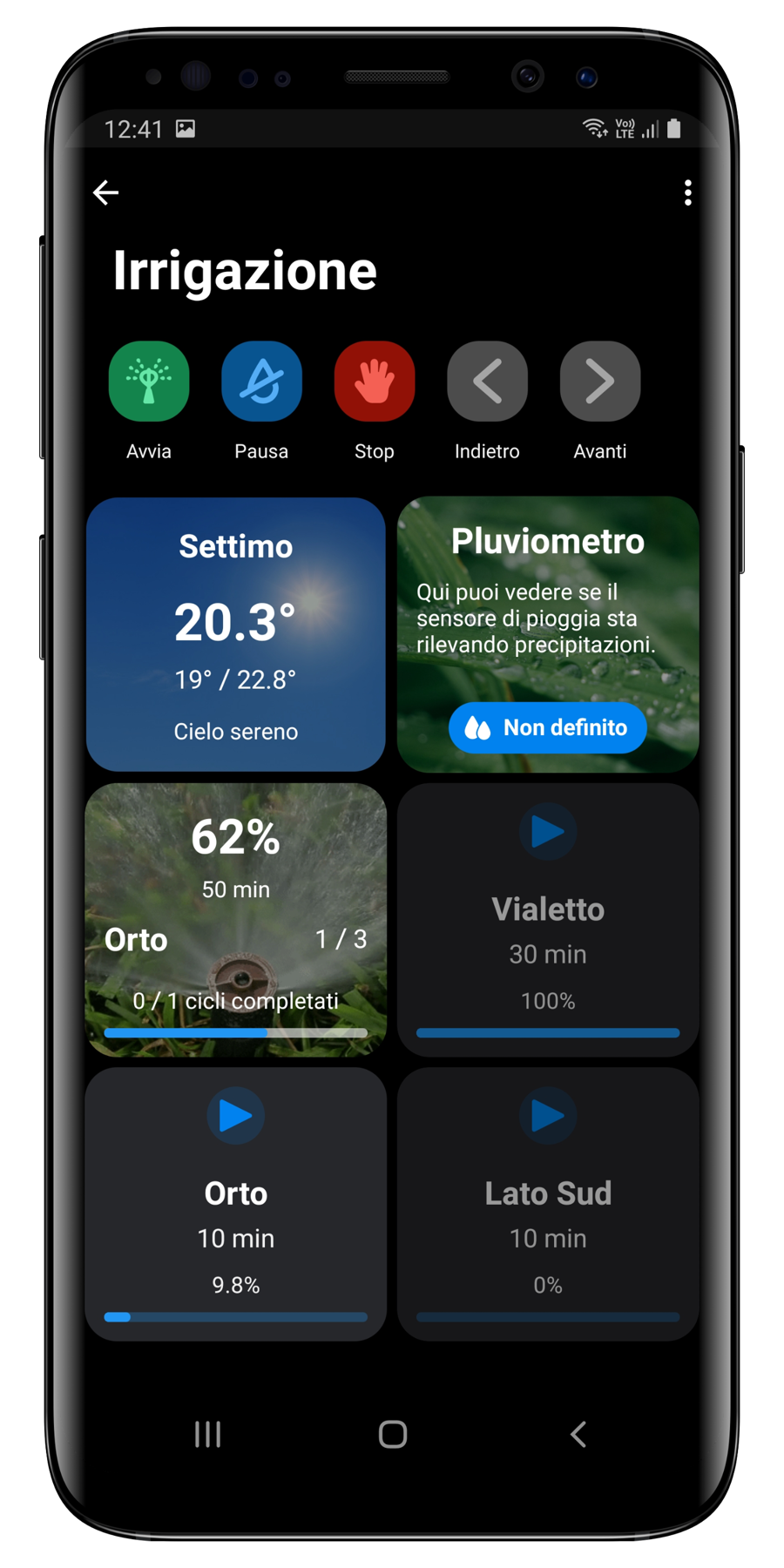
Task: Start irrigation with the Avvia button
Action: click(x=149, y=382)
